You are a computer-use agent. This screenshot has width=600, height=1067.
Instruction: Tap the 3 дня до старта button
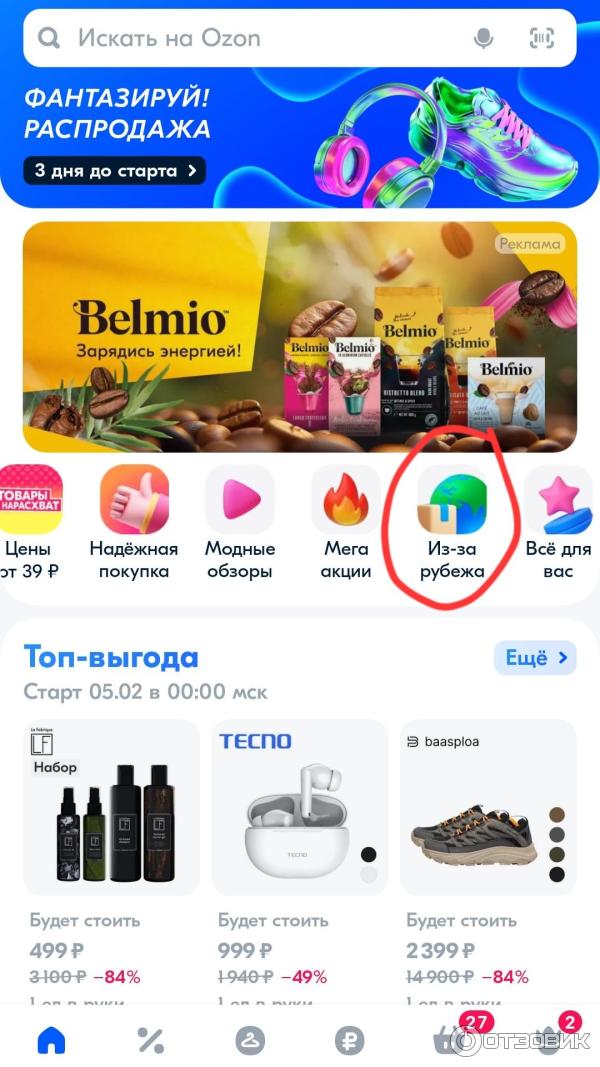click(115, 170)
